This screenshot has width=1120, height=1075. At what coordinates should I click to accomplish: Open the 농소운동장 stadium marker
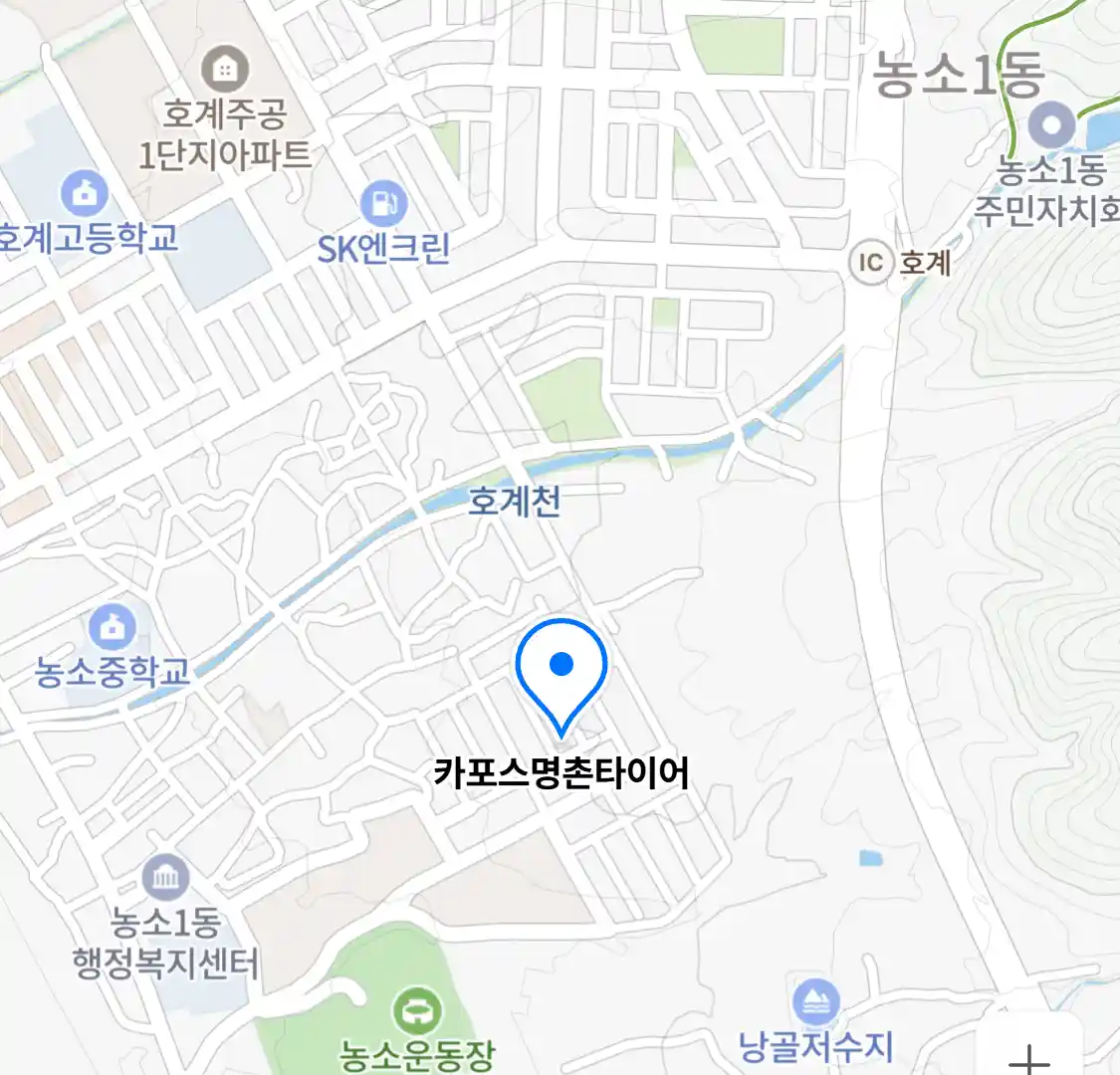click(416, 1011)
